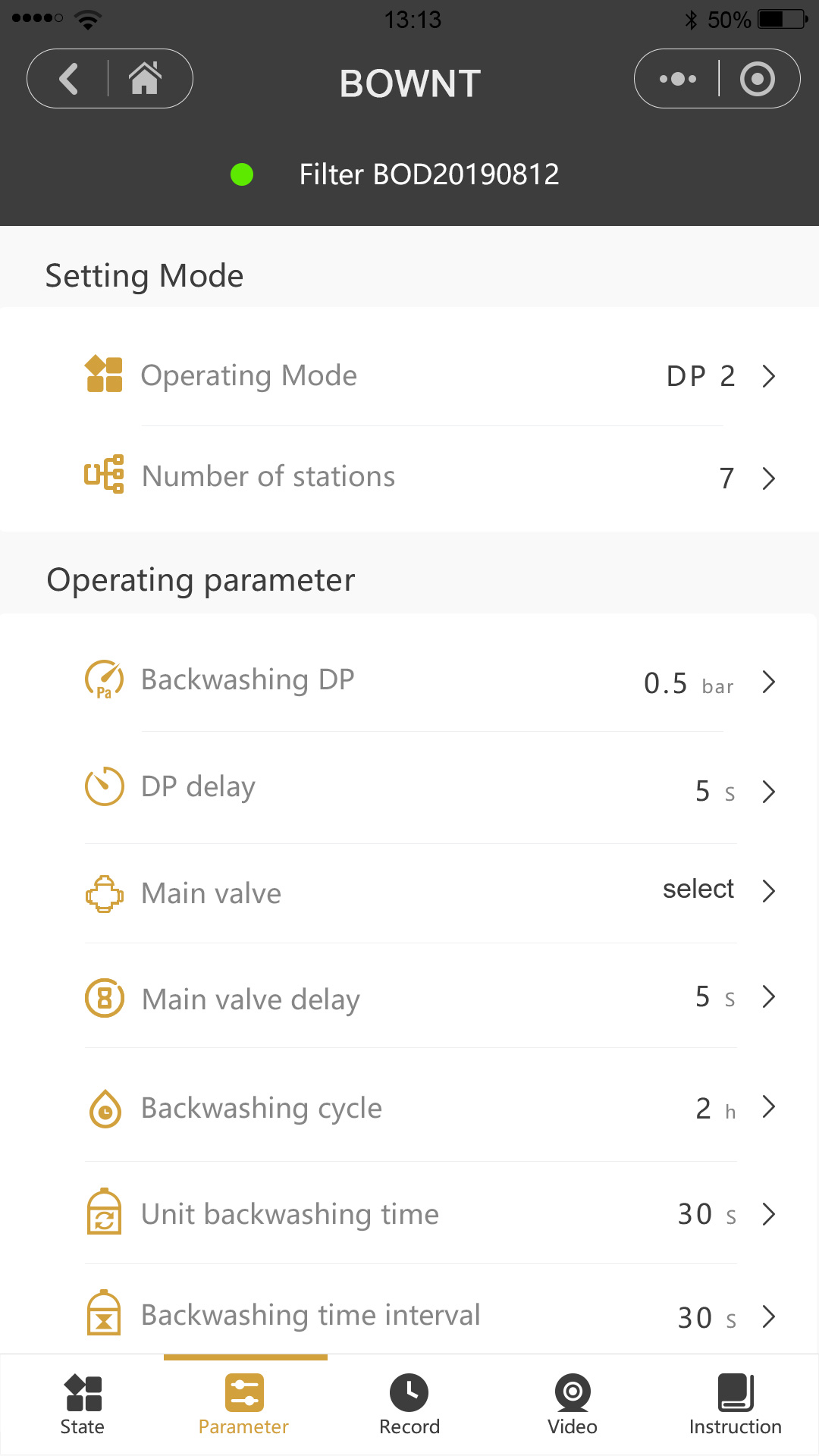Viewport: 819px width, 1456px height.
Task: Open Operating Mode setting
Action: (x=409, y=375)
